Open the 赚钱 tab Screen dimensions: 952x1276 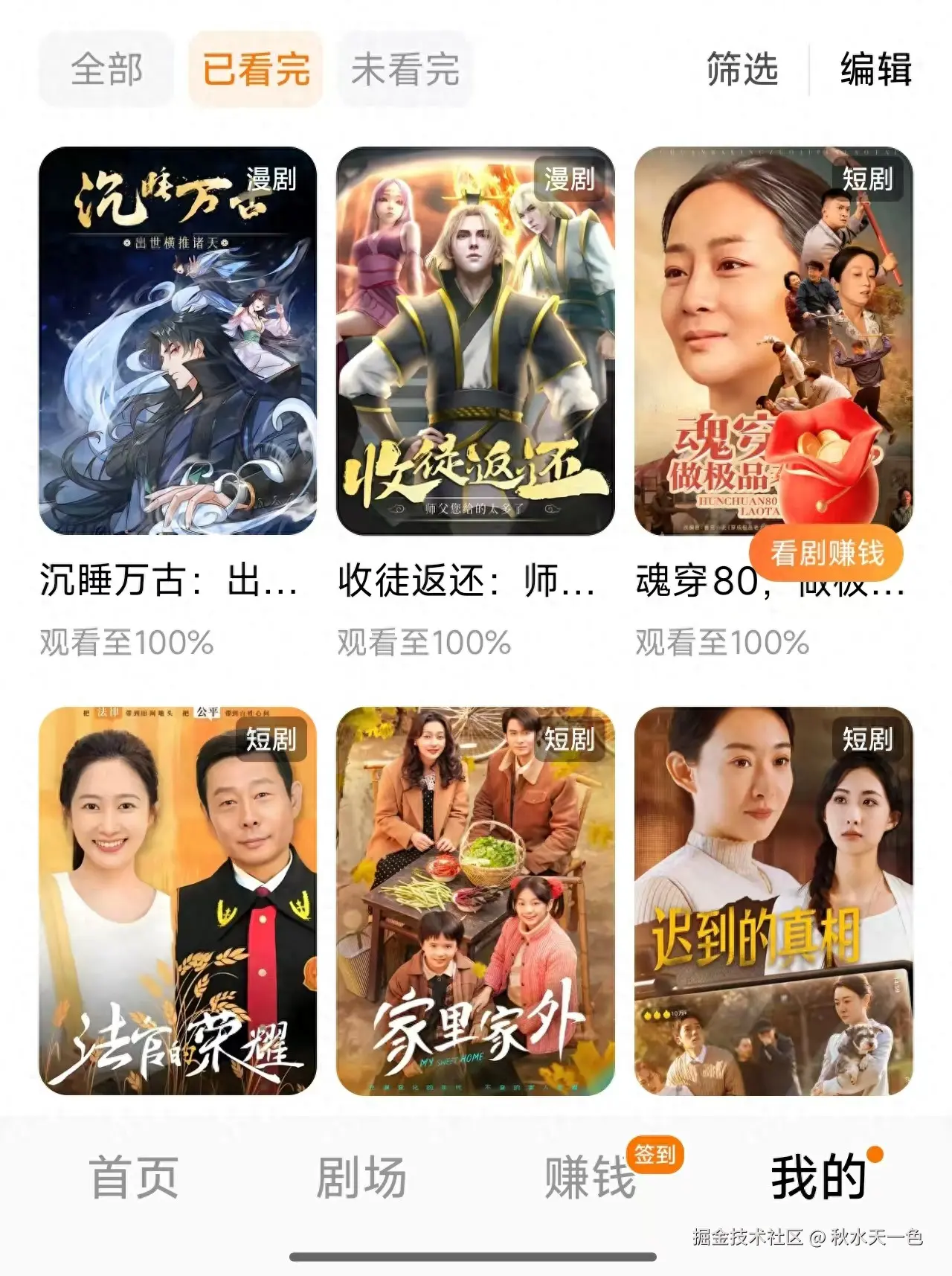point(590,1177)
